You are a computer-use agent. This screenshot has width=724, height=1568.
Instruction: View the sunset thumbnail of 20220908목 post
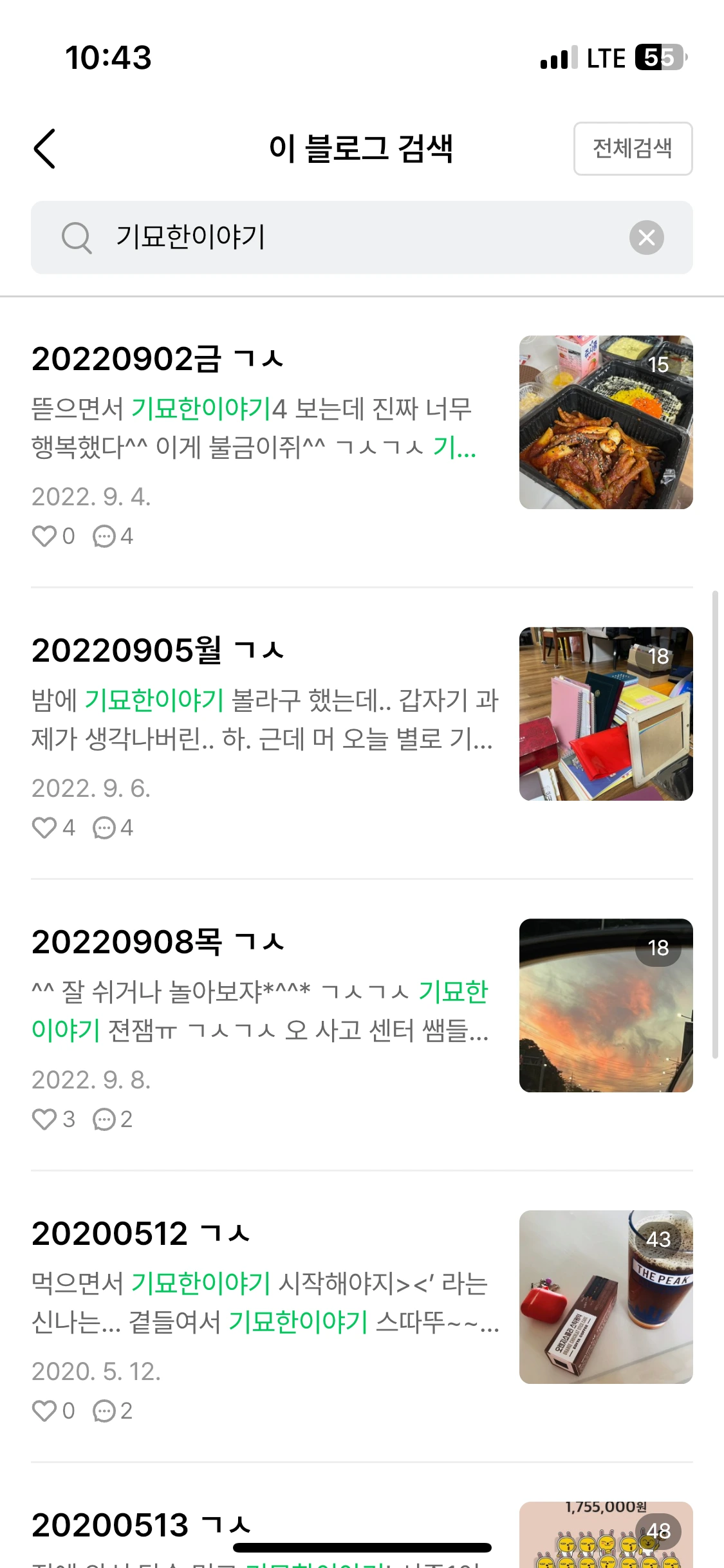click(x=606, y=1005)
